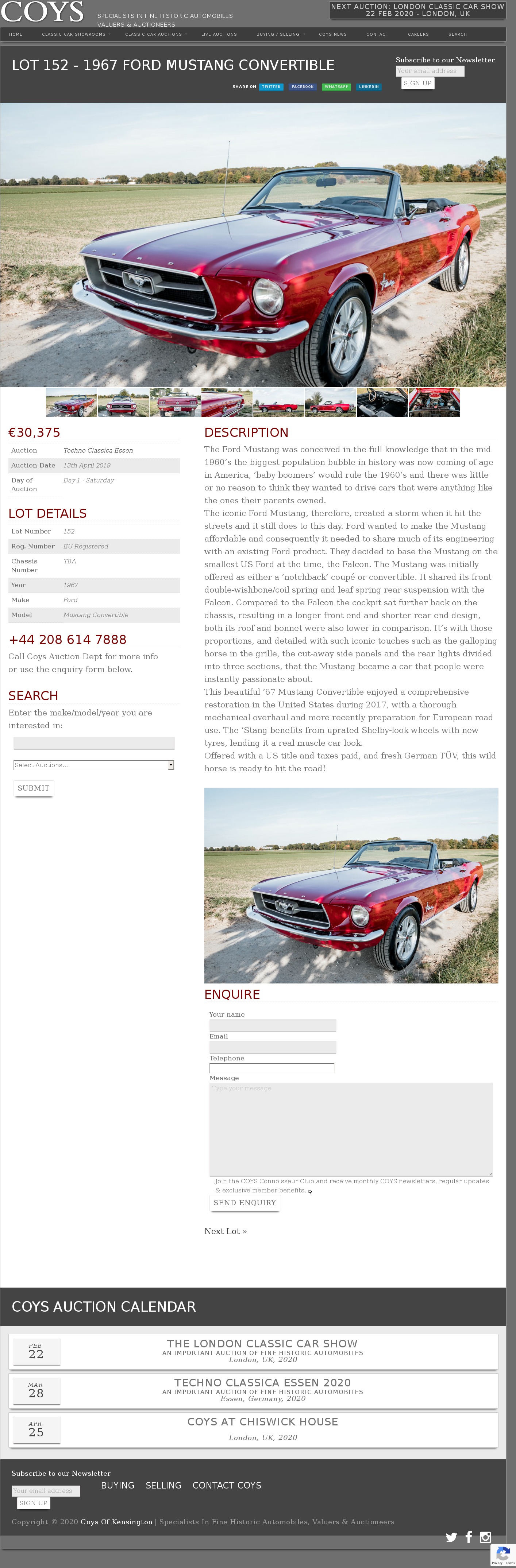Viewport: 516px width, 1568px height.
Task: Tap the Message text area
Action: coord(351,1129)
